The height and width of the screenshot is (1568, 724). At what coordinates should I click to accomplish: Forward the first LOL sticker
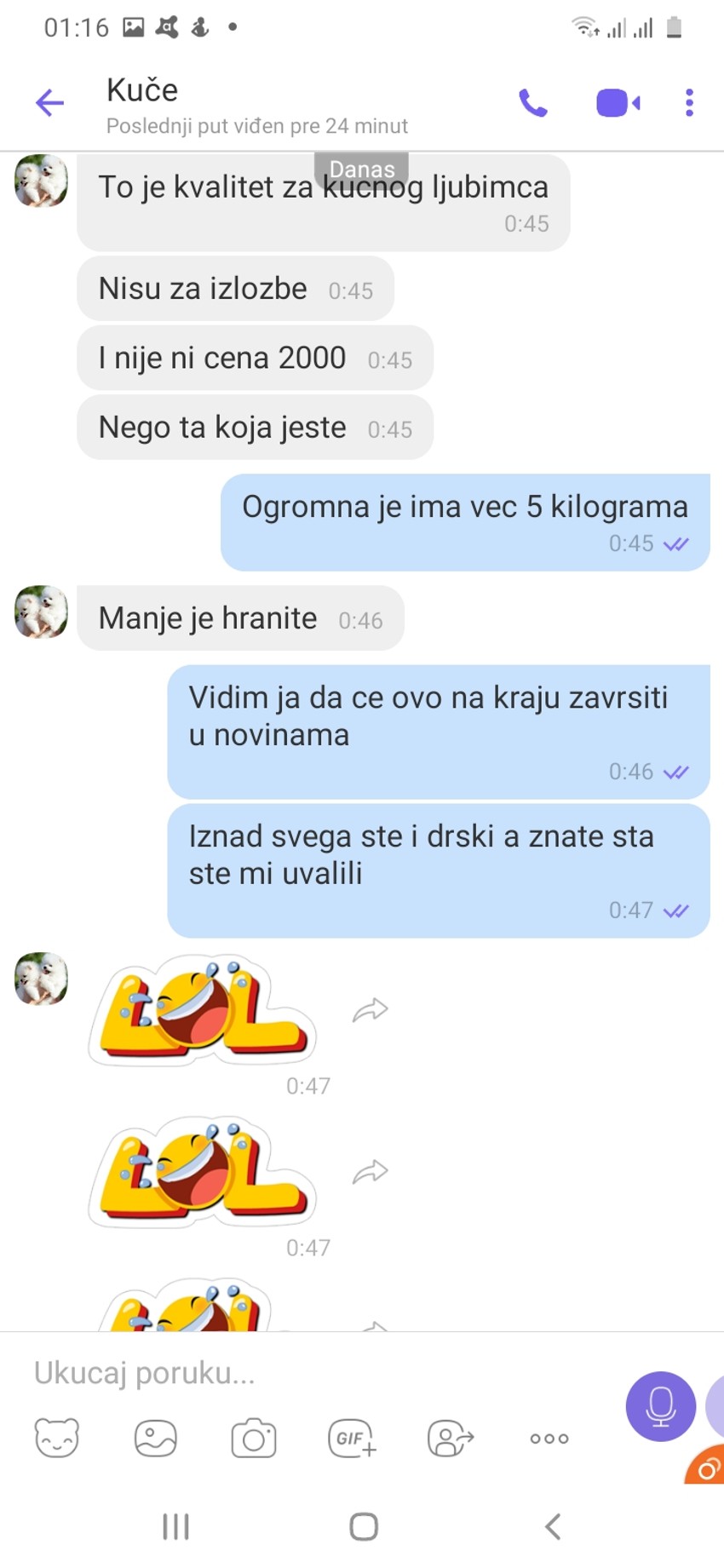click(x=370, y=1009)
